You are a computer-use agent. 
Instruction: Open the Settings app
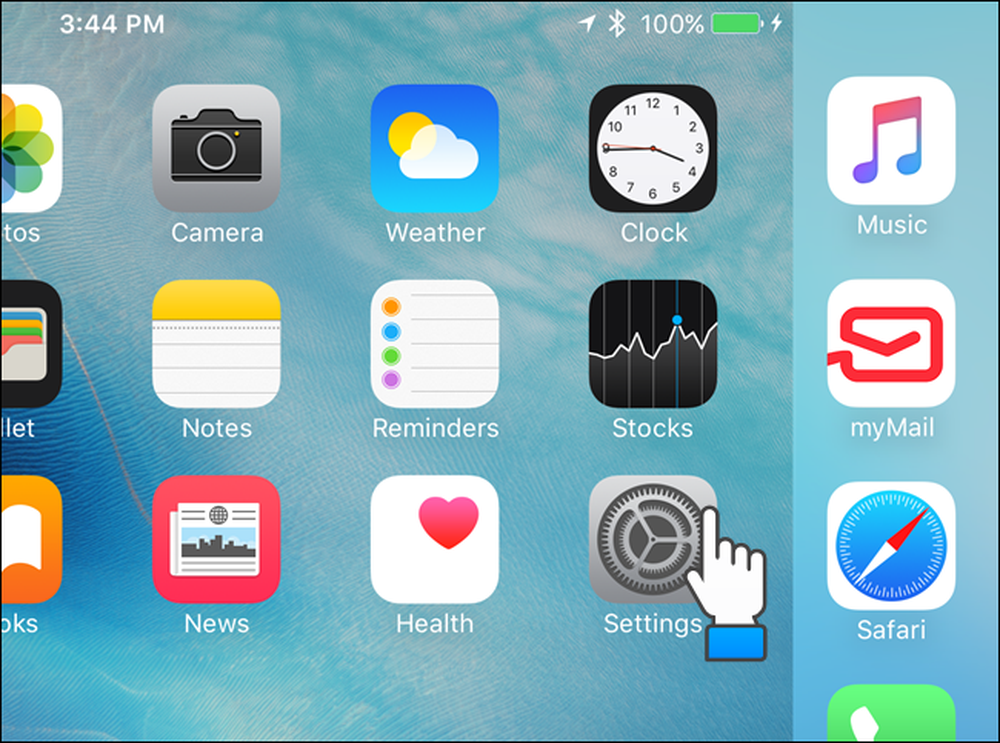point(640,539)
